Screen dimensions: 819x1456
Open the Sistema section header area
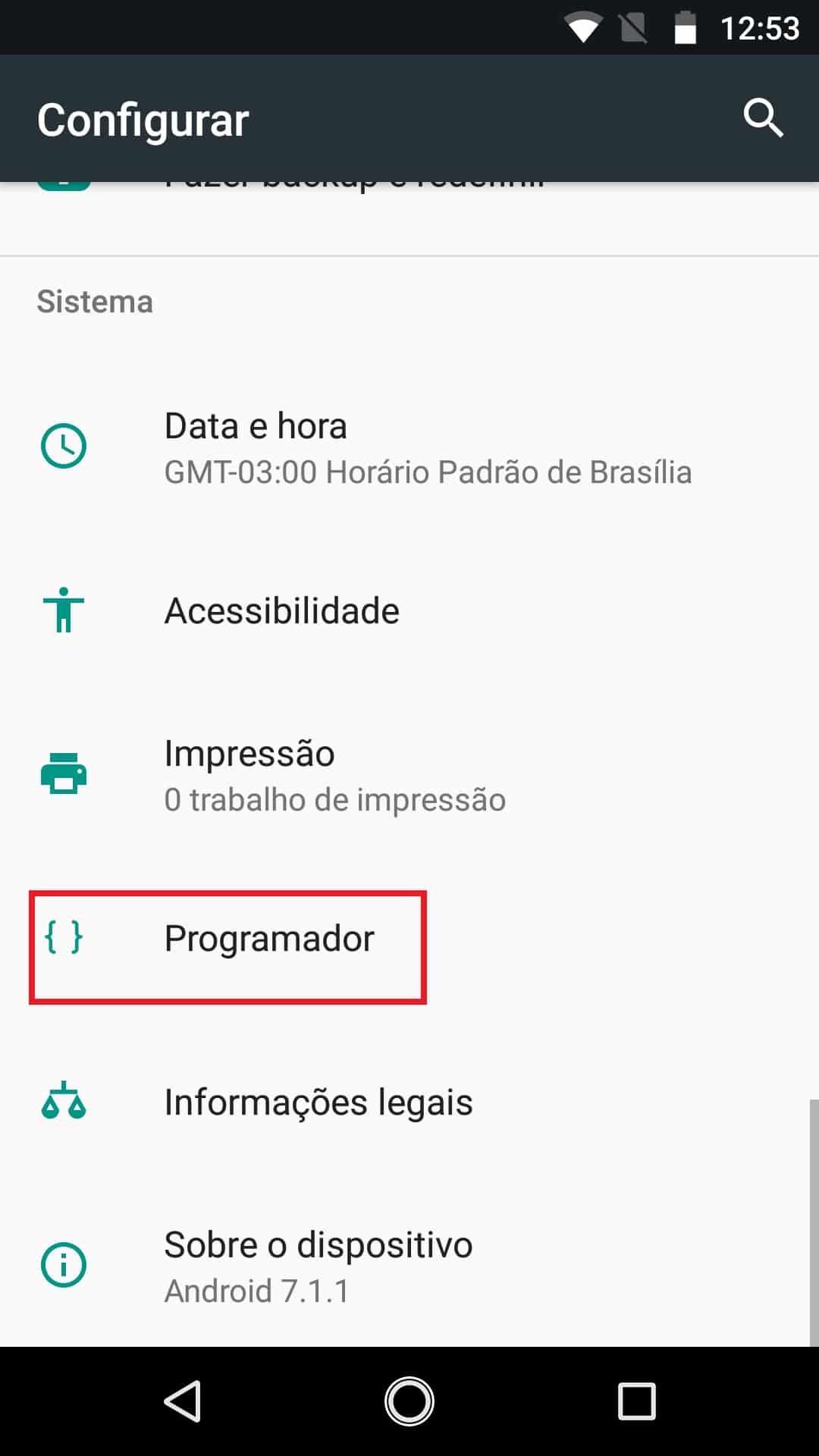pos(95,301)
